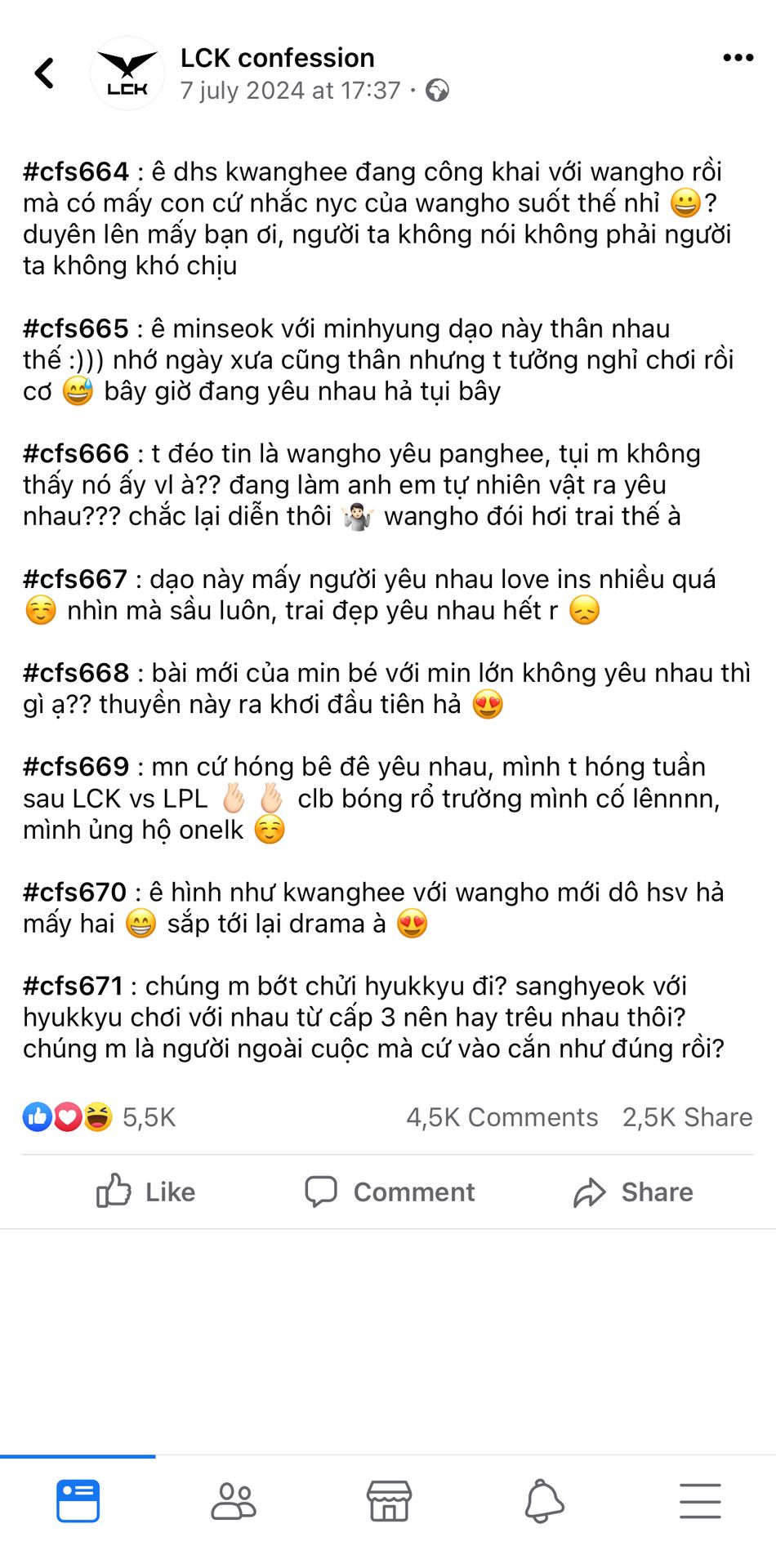The height and width of the screenshot is (1568, 776).
Task: Open the #cfs664 hashtag
Action: click(76, 171)
